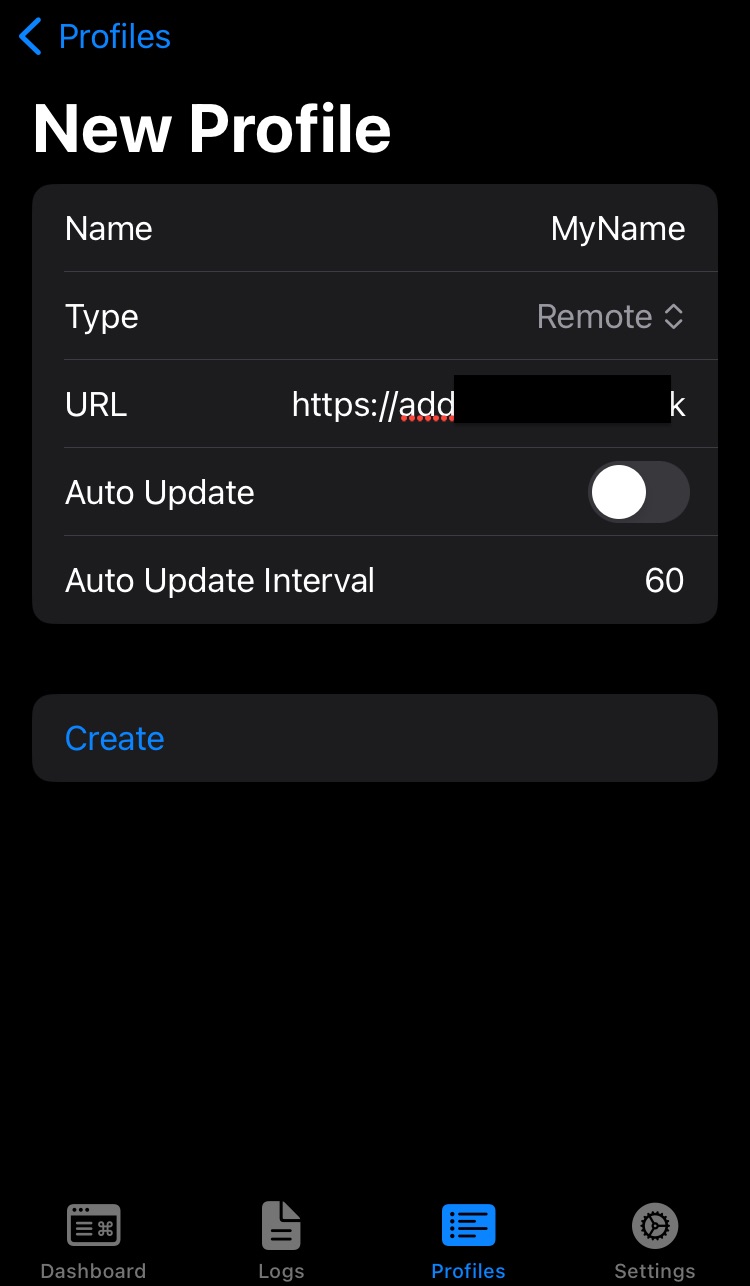750x1286 pixels.
Task: Go back to Profiles
Action: click(95, 38)
